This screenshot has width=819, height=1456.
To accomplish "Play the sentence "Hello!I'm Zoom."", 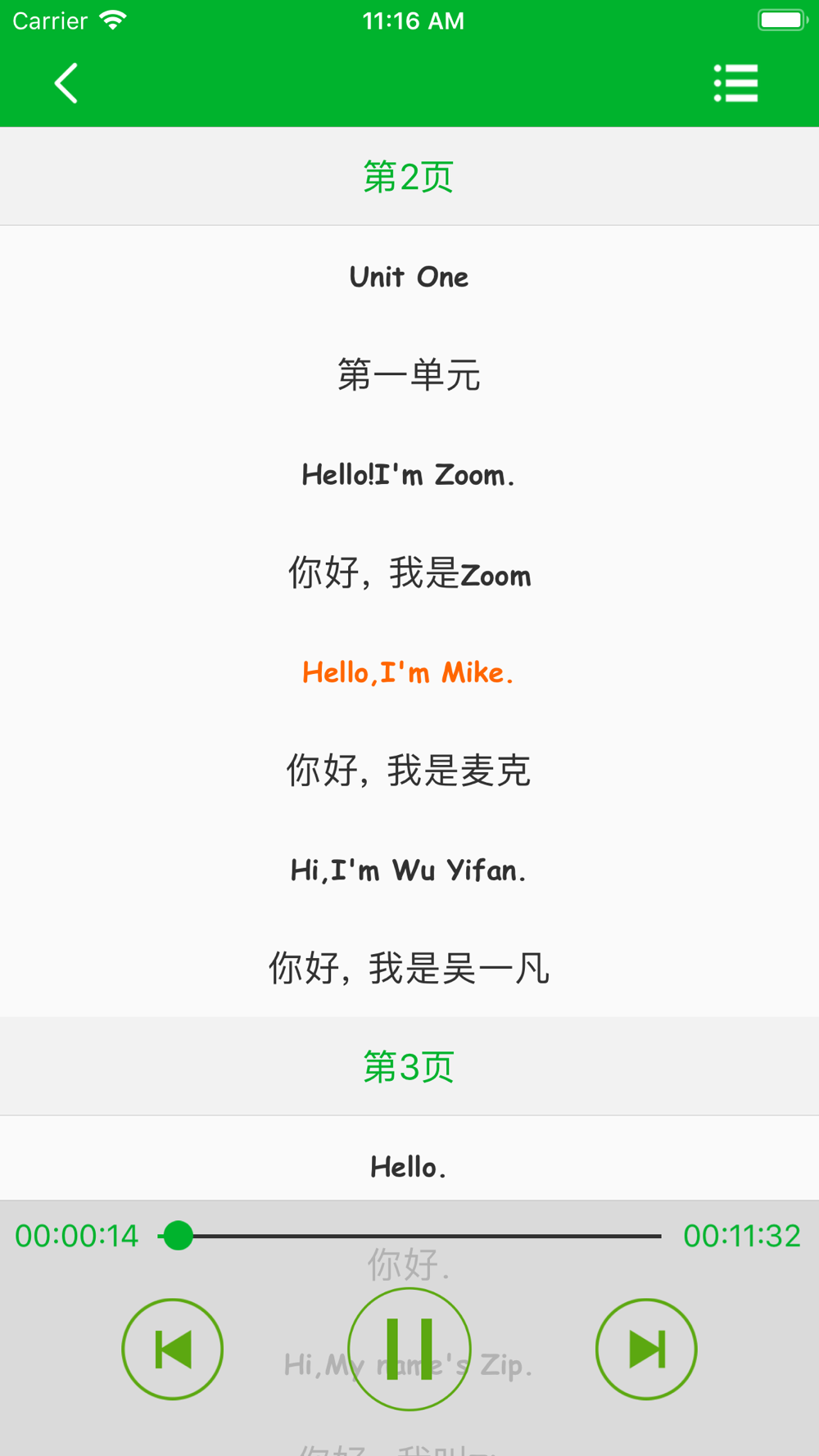I will click(409, 475).
